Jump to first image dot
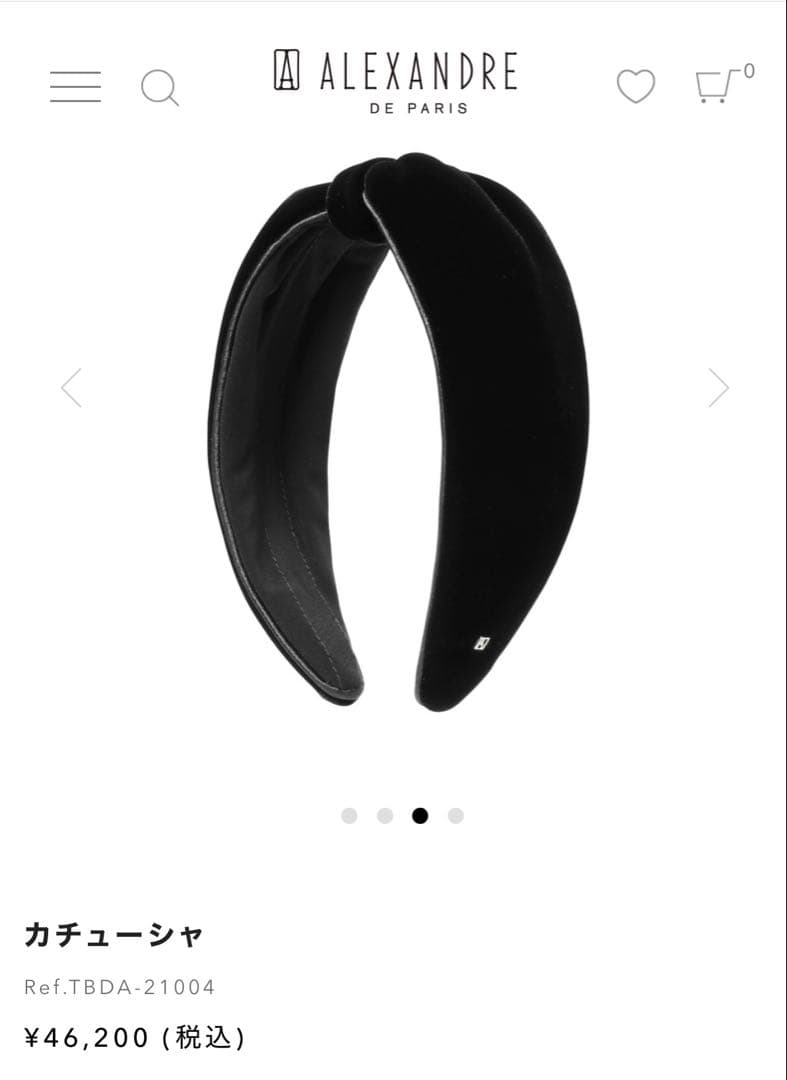Viewport: 787px width, 1080px height. coord(349,816)
